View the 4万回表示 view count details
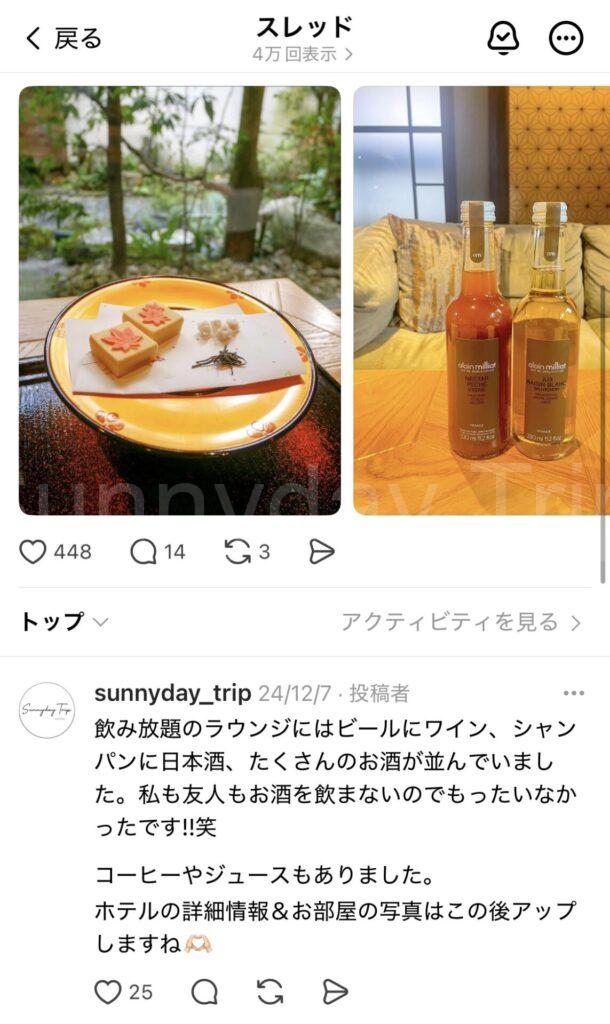The image size is (610, 1024). pyautogui.click(x=304, y=55)
